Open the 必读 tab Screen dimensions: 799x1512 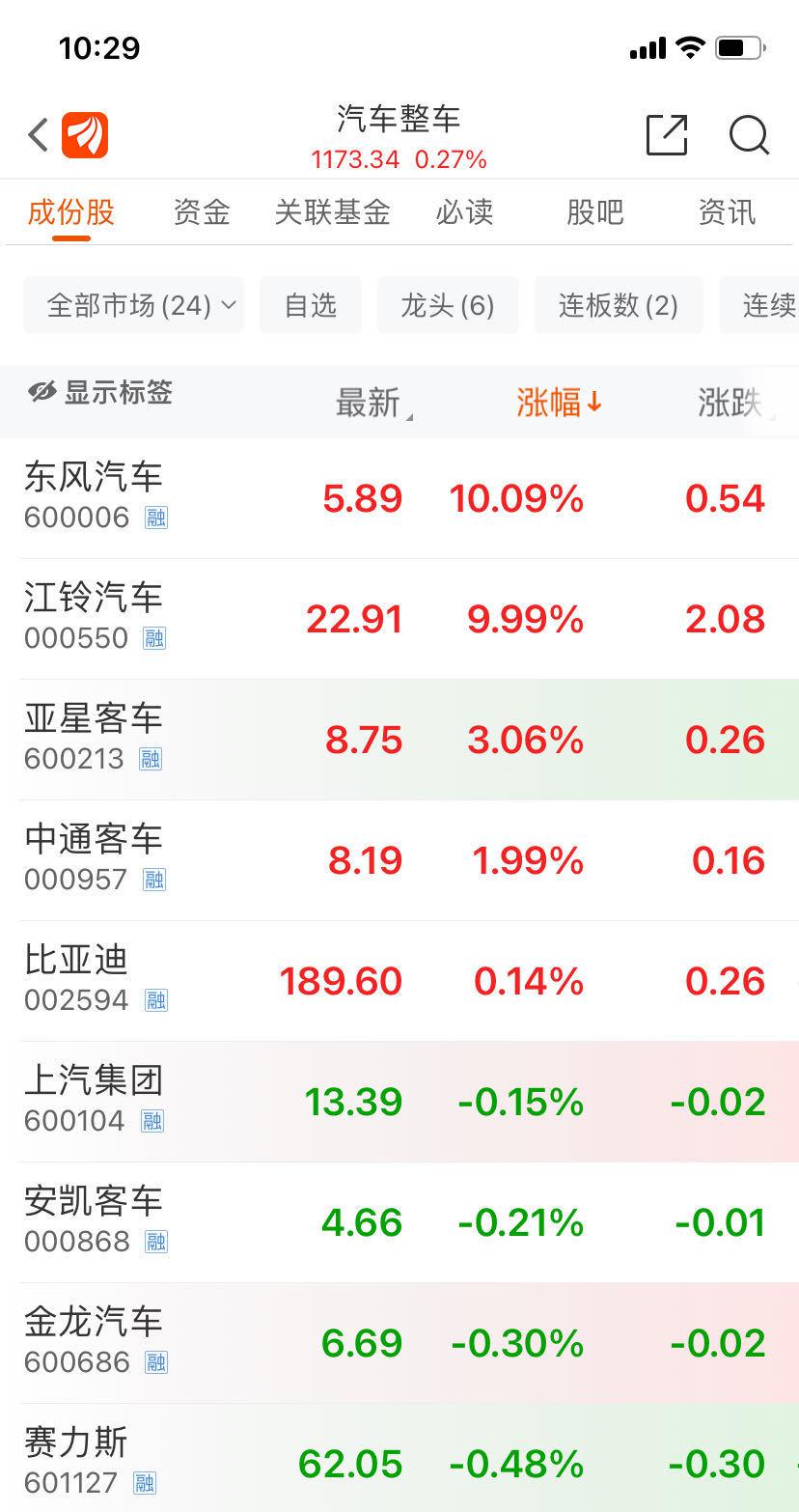[x=464, y=211]
